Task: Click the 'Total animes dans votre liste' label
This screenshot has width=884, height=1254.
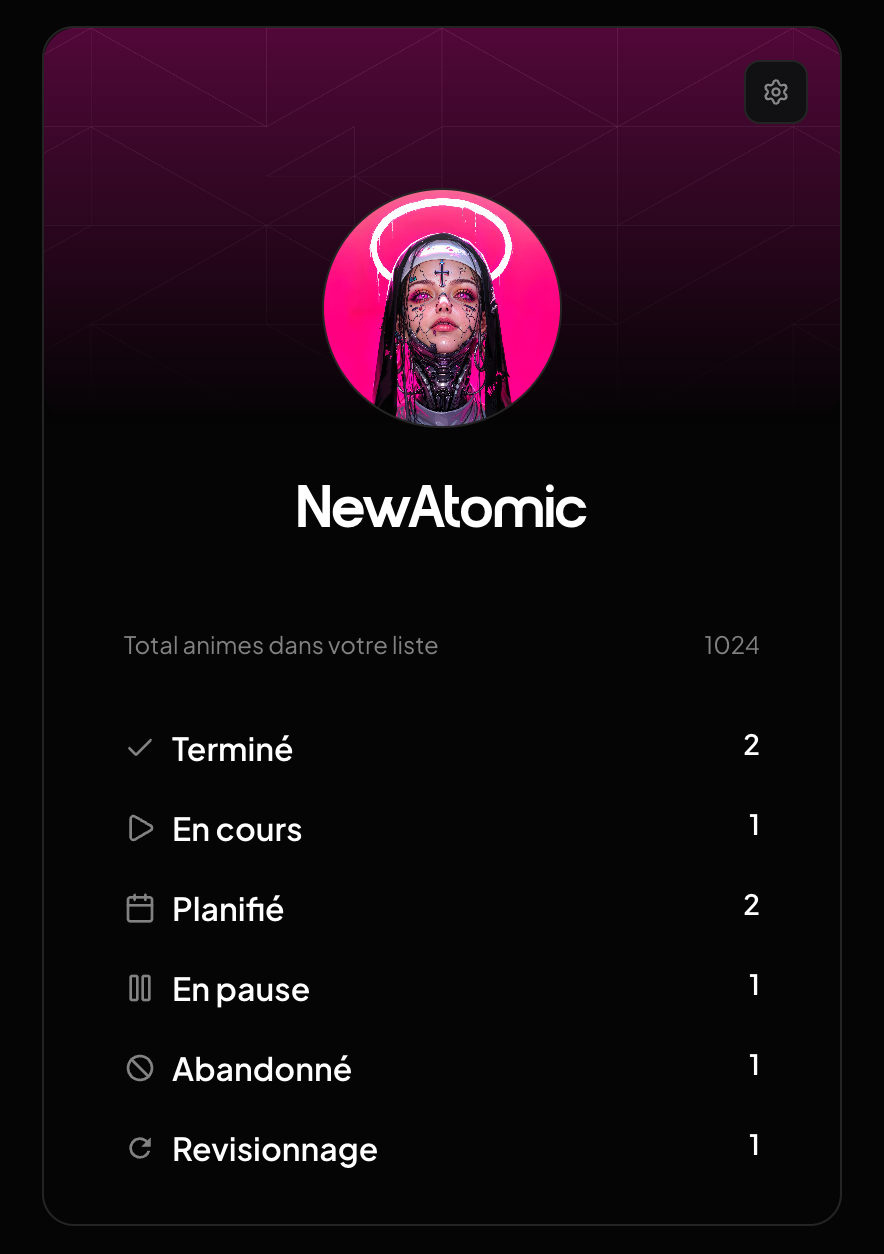Action: [281, 645]
